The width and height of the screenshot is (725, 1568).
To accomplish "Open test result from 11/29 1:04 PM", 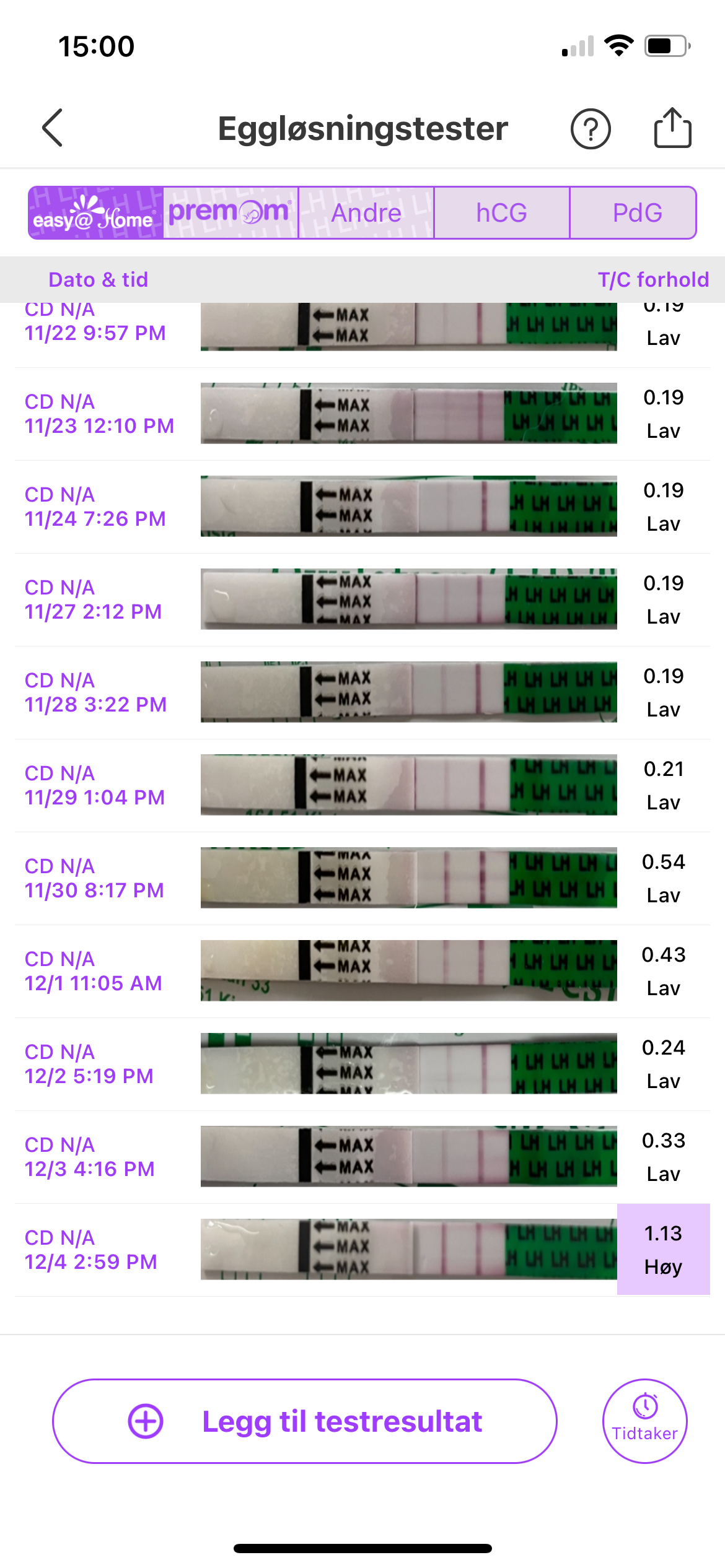I will (x=362, y=785).
